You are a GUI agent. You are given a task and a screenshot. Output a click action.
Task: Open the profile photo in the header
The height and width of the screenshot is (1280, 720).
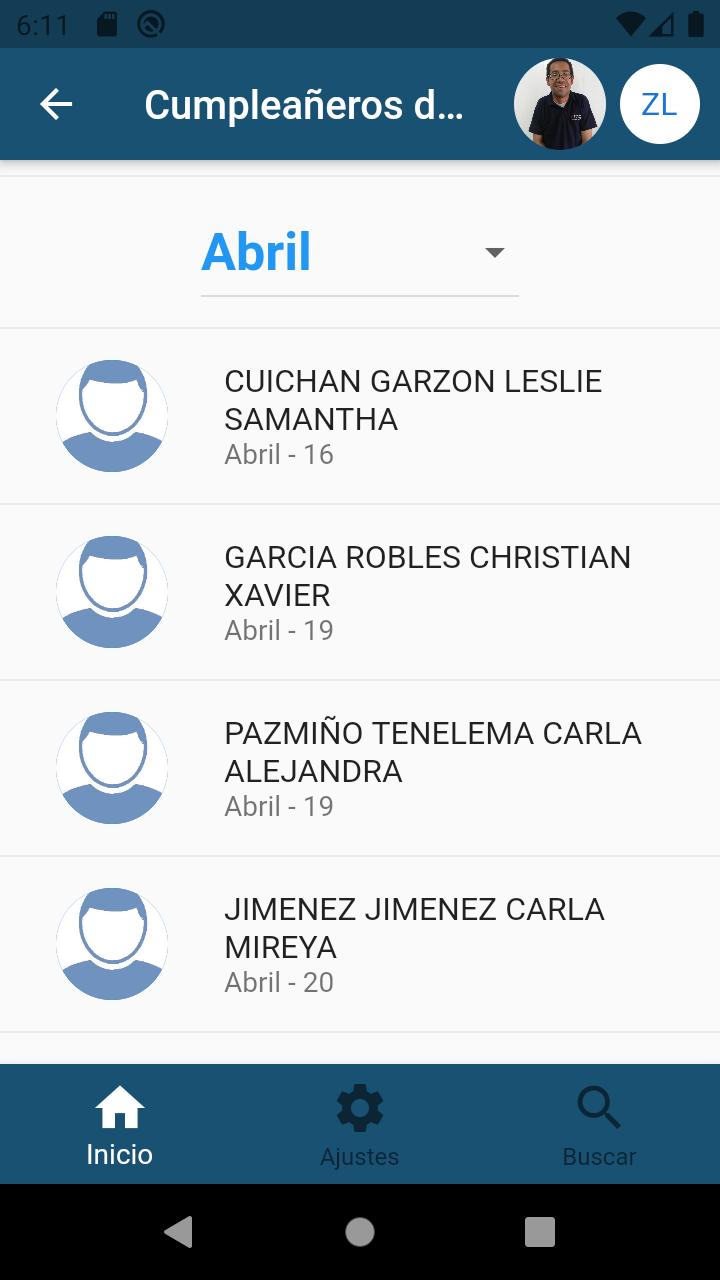click(560, 104)
